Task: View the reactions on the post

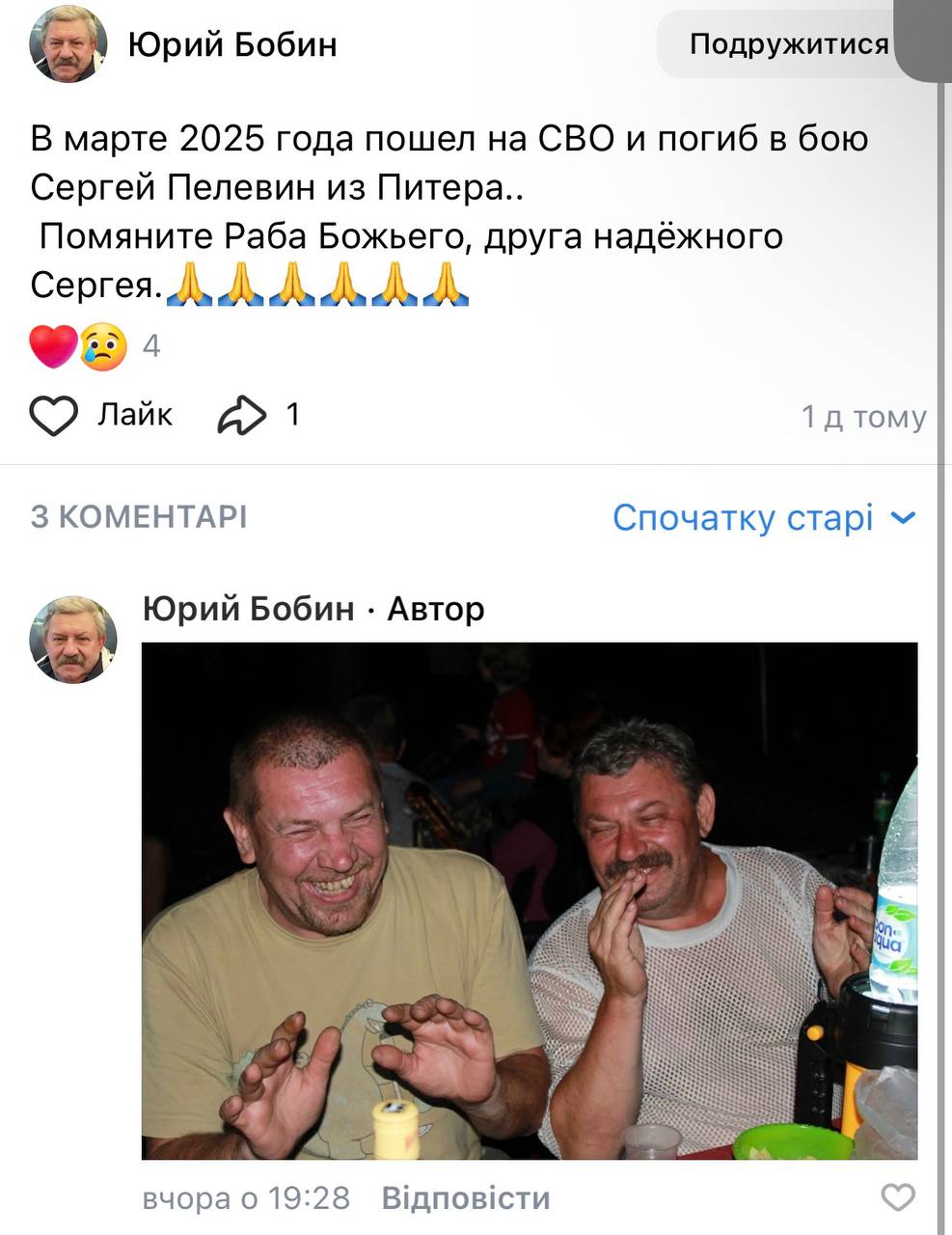Action: pos(93,346)
